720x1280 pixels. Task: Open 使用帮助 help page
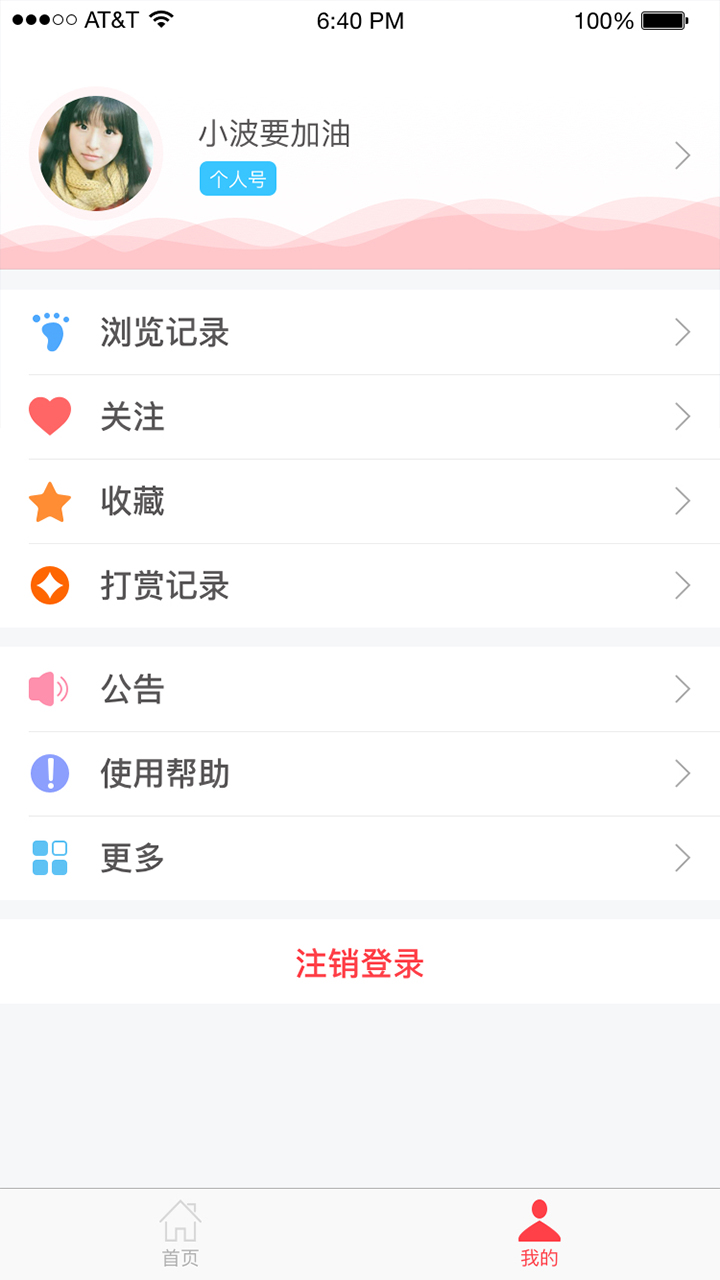360,773
